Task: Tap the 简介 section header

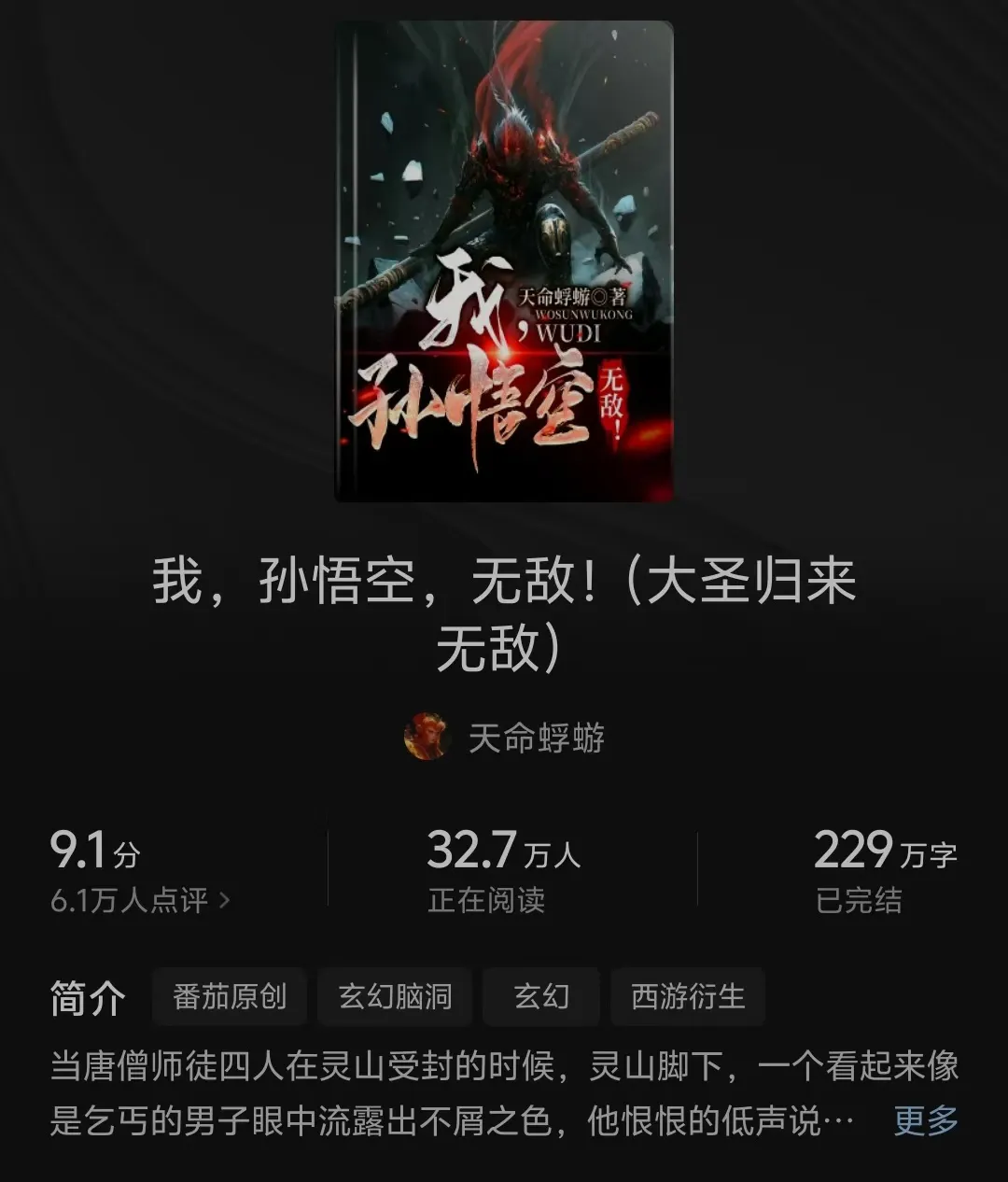Action: click(x=89, y=997)
